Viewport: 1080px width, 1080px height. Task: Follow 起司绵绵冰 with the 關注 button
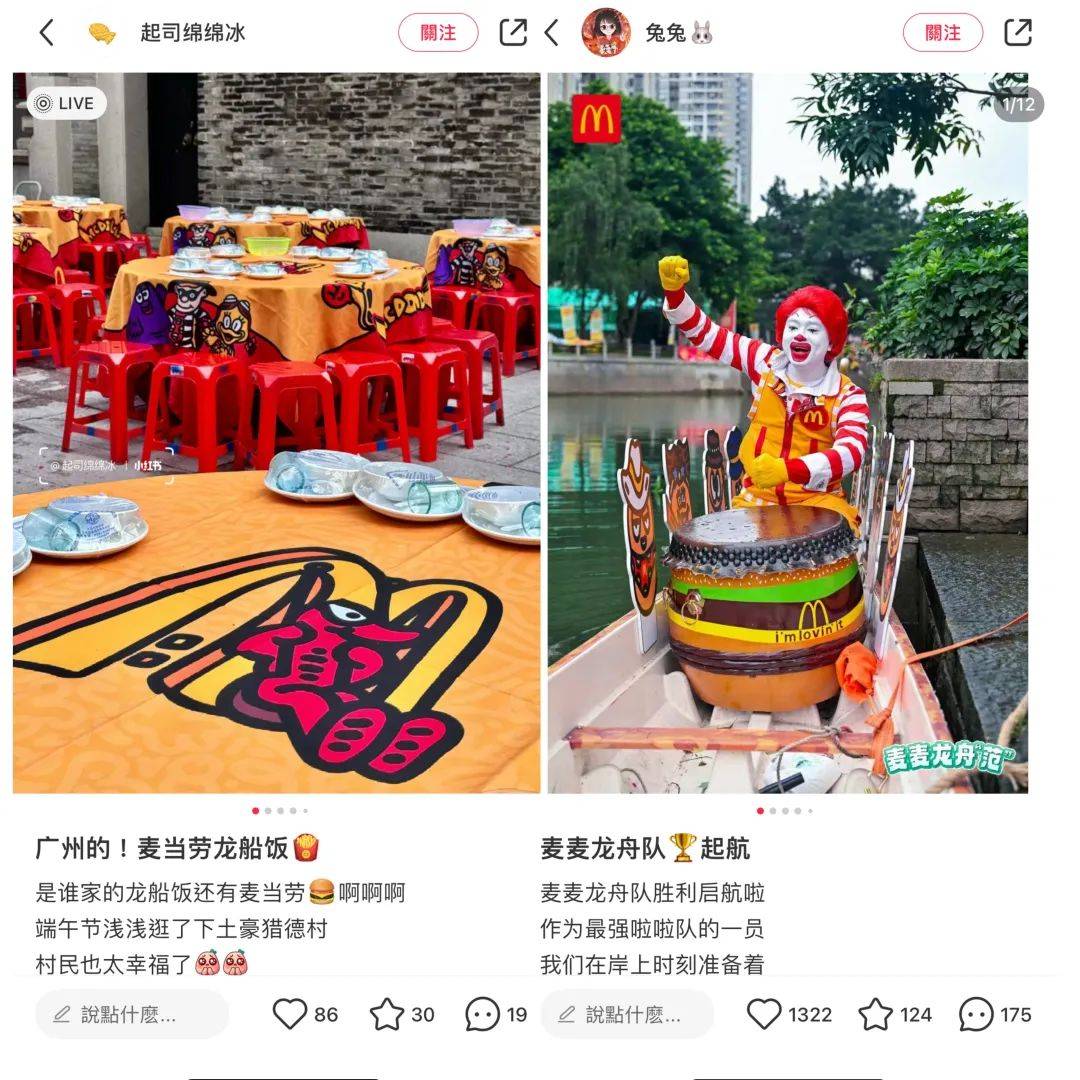[438, 33]
